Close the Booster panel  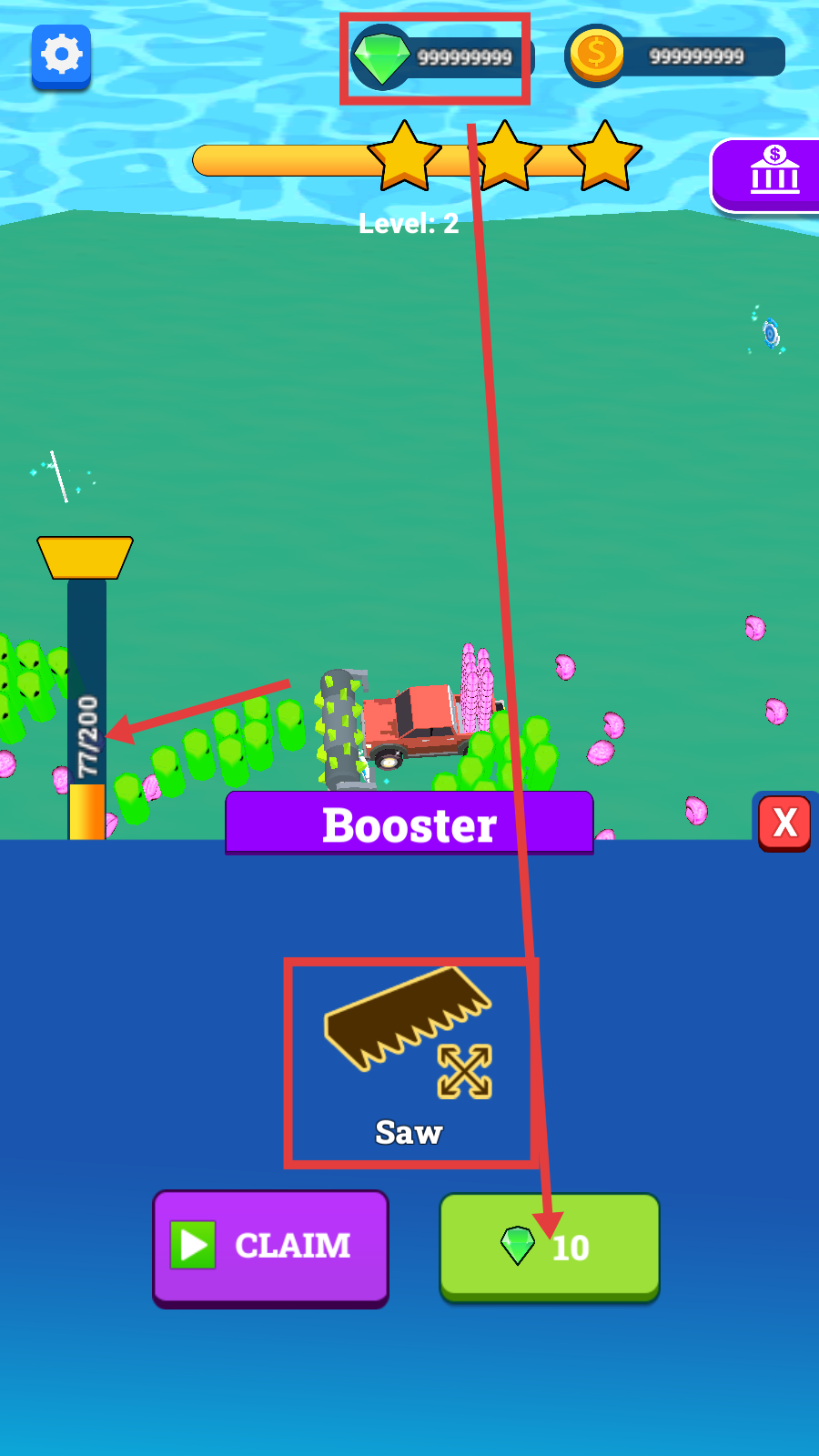point(784,823)
